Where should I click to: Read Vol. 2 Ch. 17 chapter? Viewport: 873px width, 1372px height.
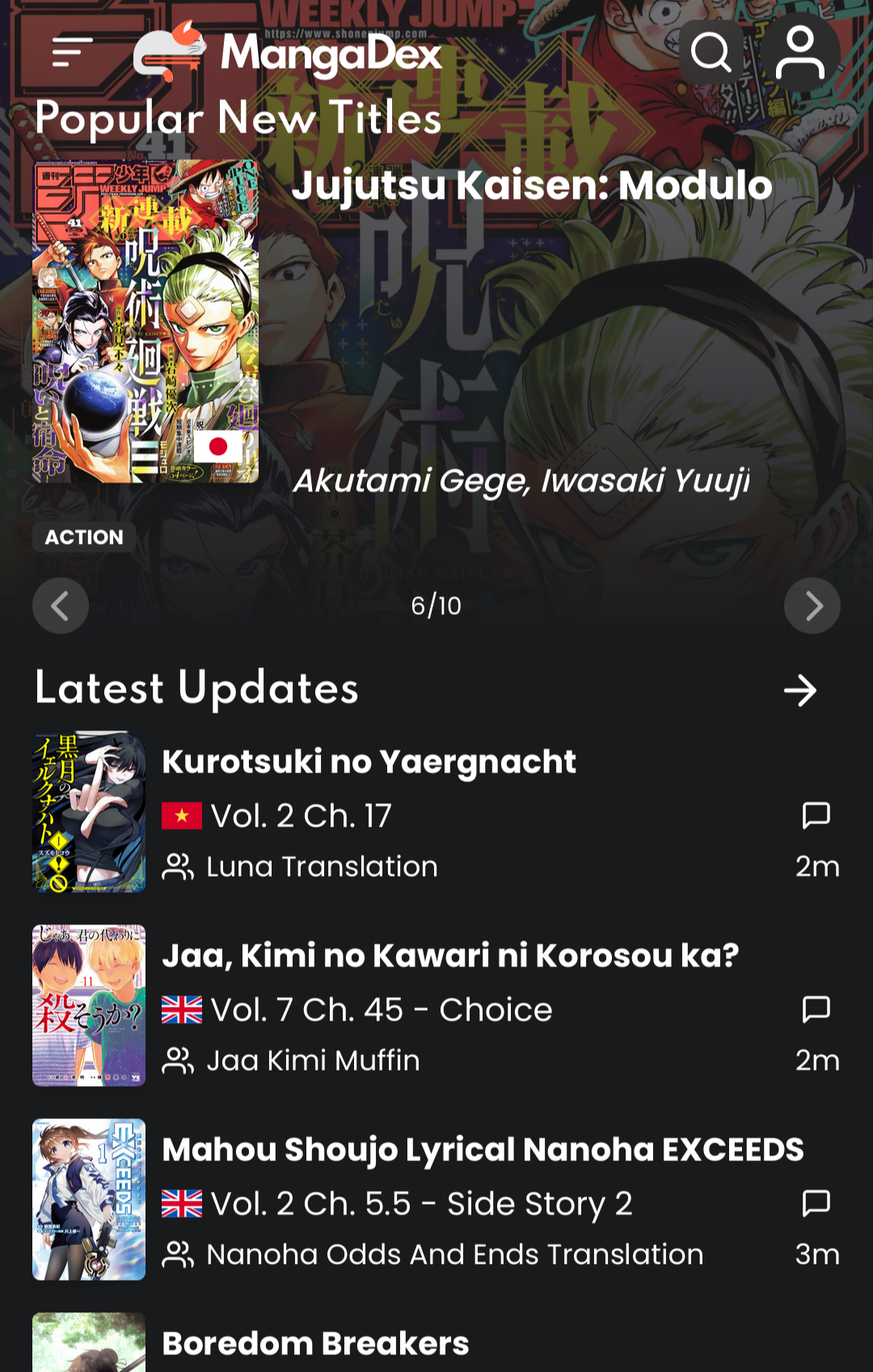301,816
